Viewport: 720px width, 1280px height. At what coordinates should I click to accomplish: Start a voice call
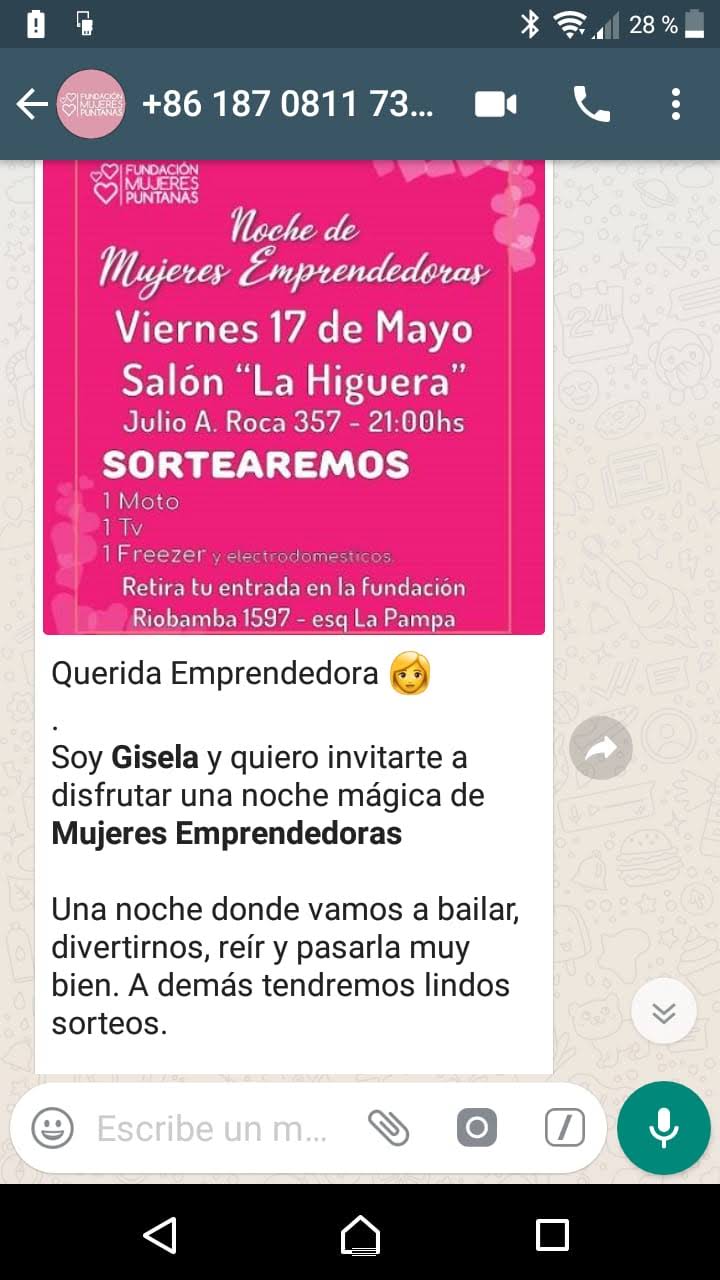(592, 104)
